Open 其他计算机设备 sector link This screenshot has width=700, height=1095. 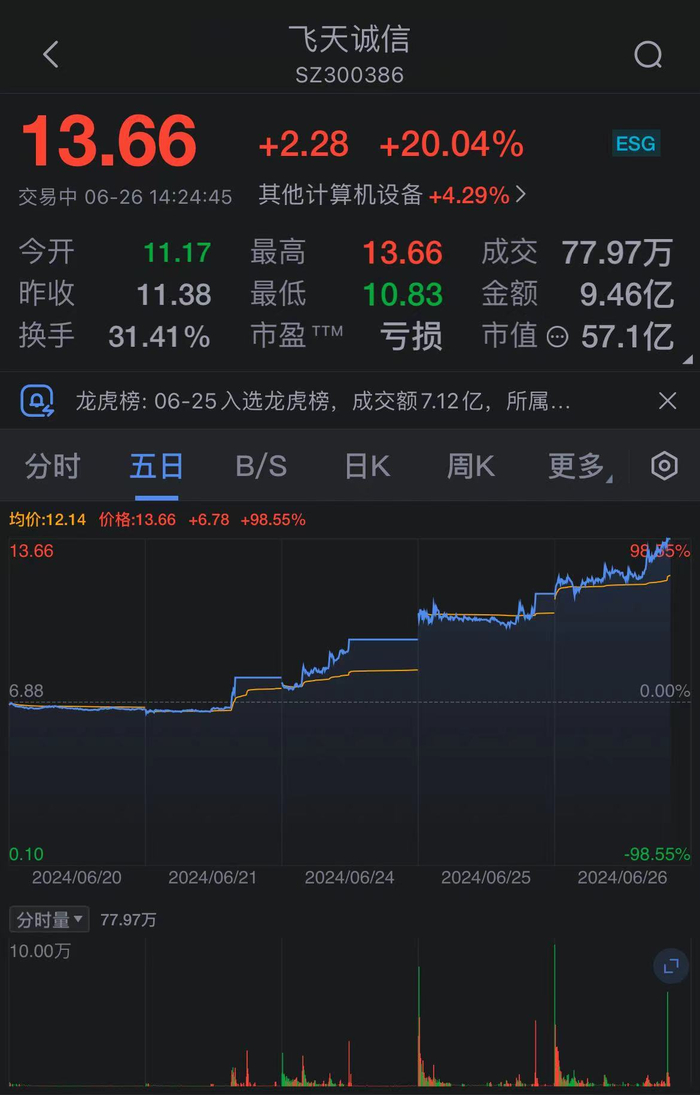point(392,195)
